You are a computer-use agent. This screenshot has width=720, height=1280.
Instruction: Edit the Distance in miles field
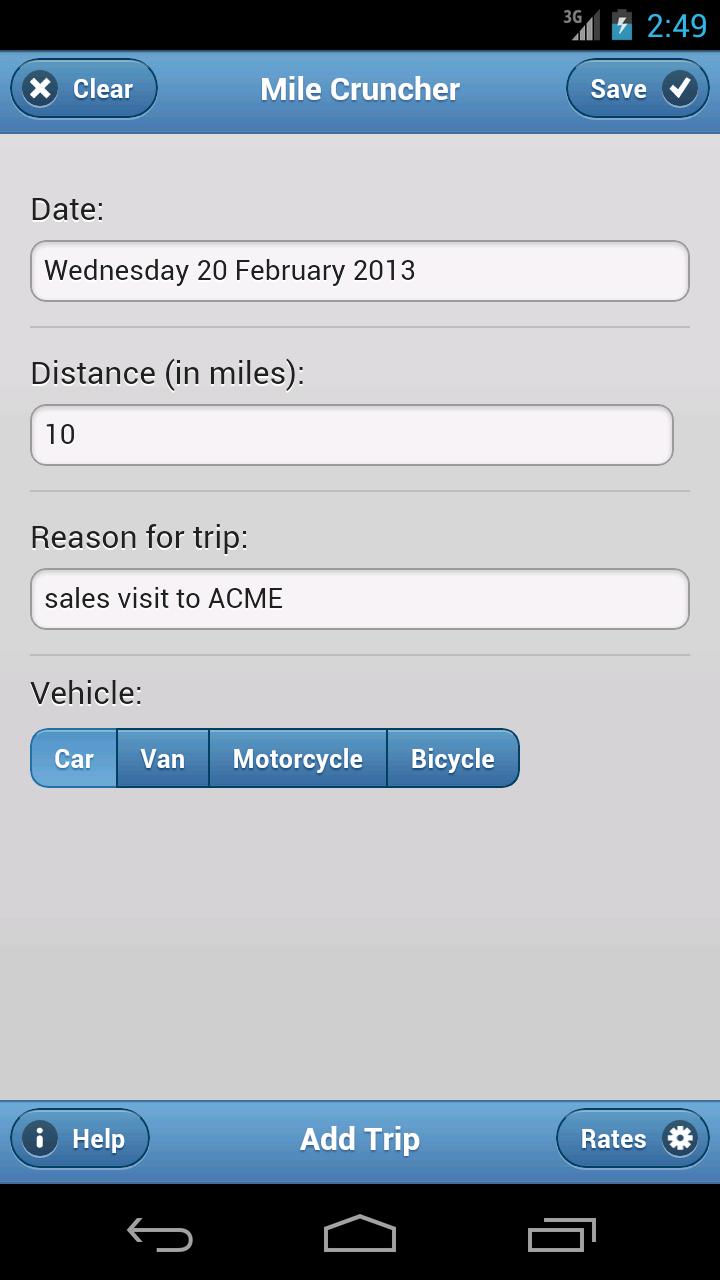coord(352,435)
